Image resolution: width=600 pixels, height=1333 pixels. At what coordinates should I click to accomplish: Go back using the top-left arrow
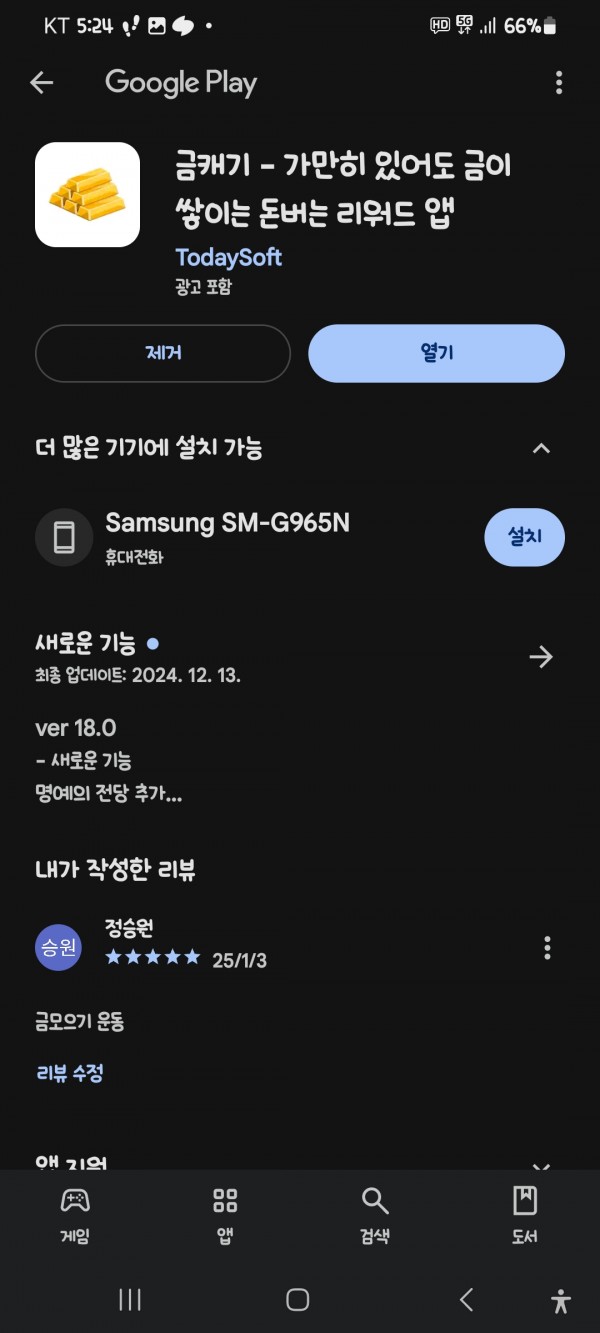pyautogui.click(x=41, y=83)
